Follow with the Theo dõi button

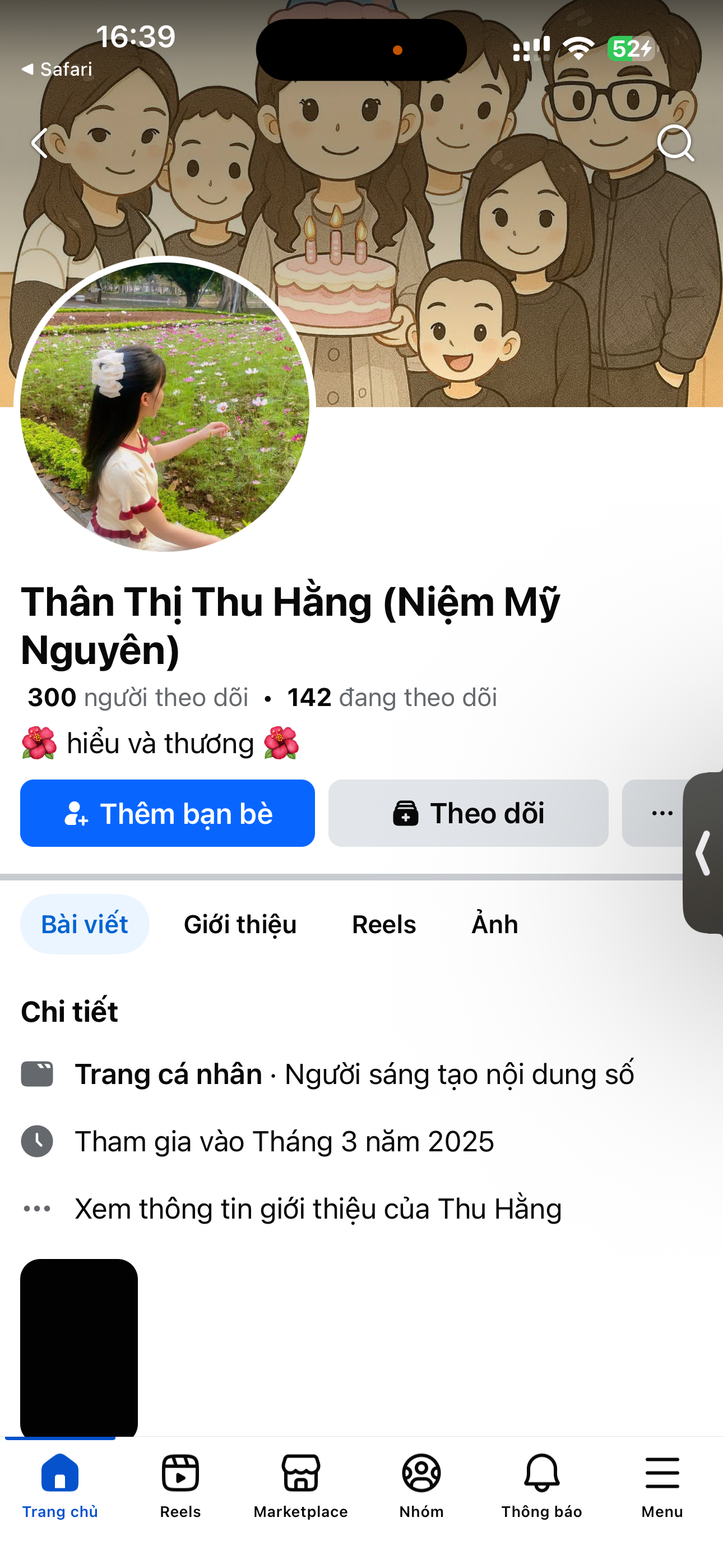coord(468,813)
